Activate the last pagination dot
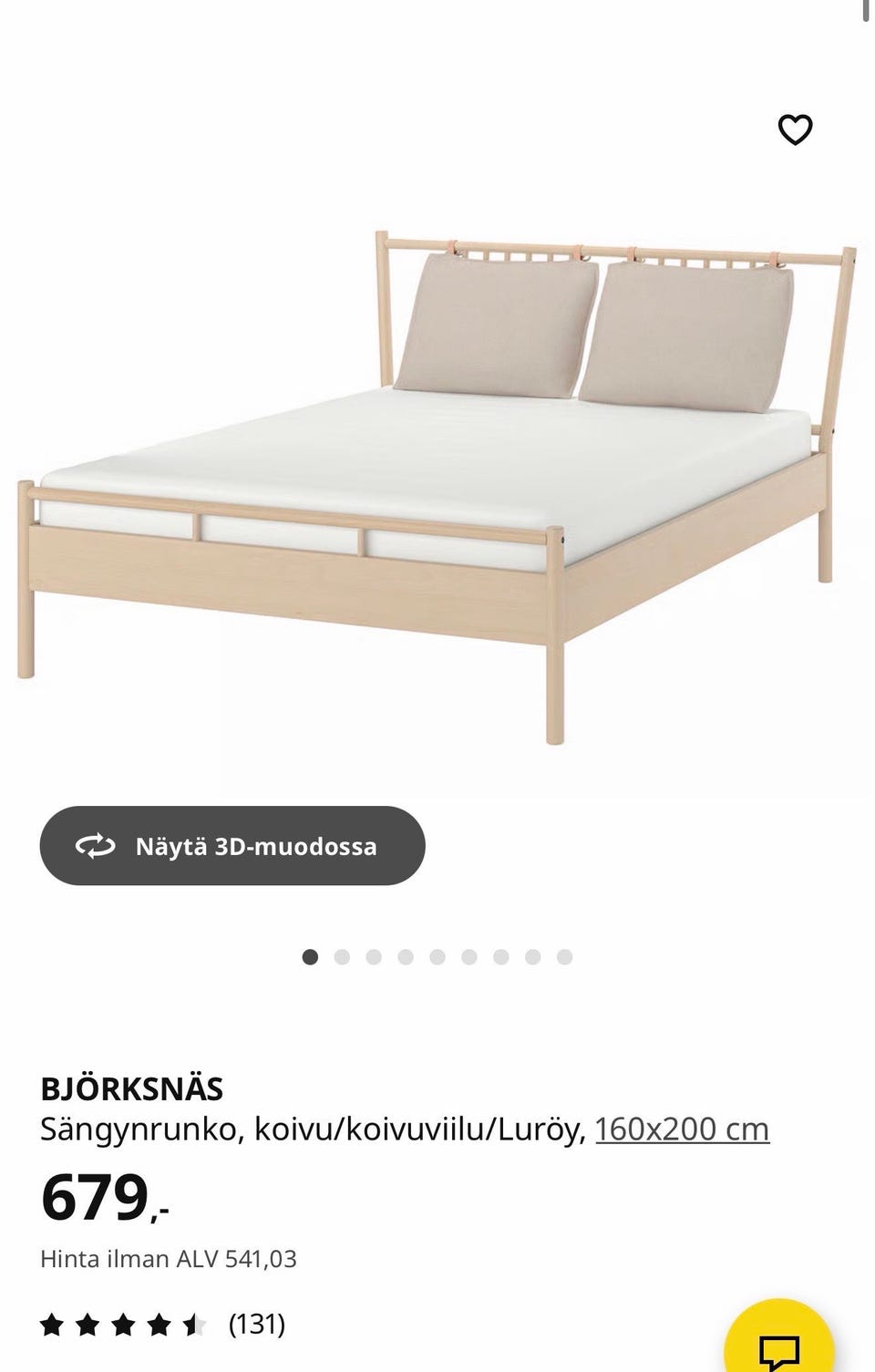The height and width of the screenshot is (1372, 875). point(562,956)
